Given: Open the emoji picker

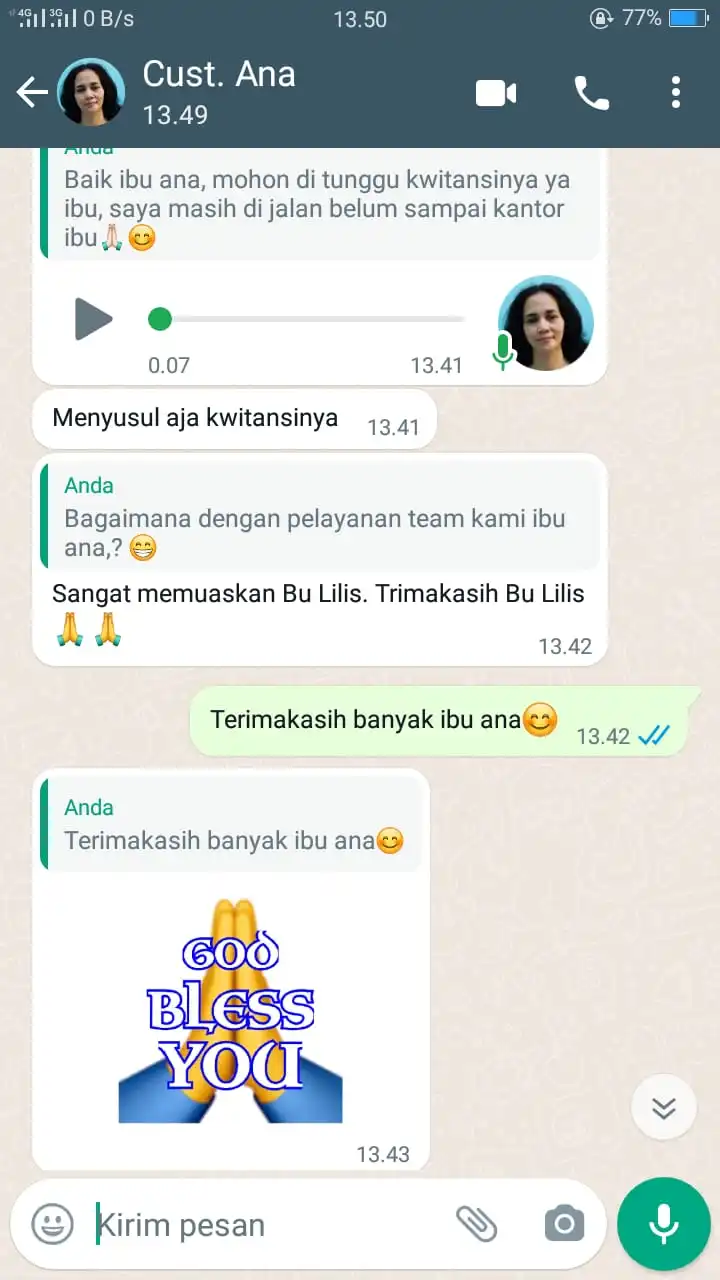Looking at the screenshot, I should pos(52,1224).
